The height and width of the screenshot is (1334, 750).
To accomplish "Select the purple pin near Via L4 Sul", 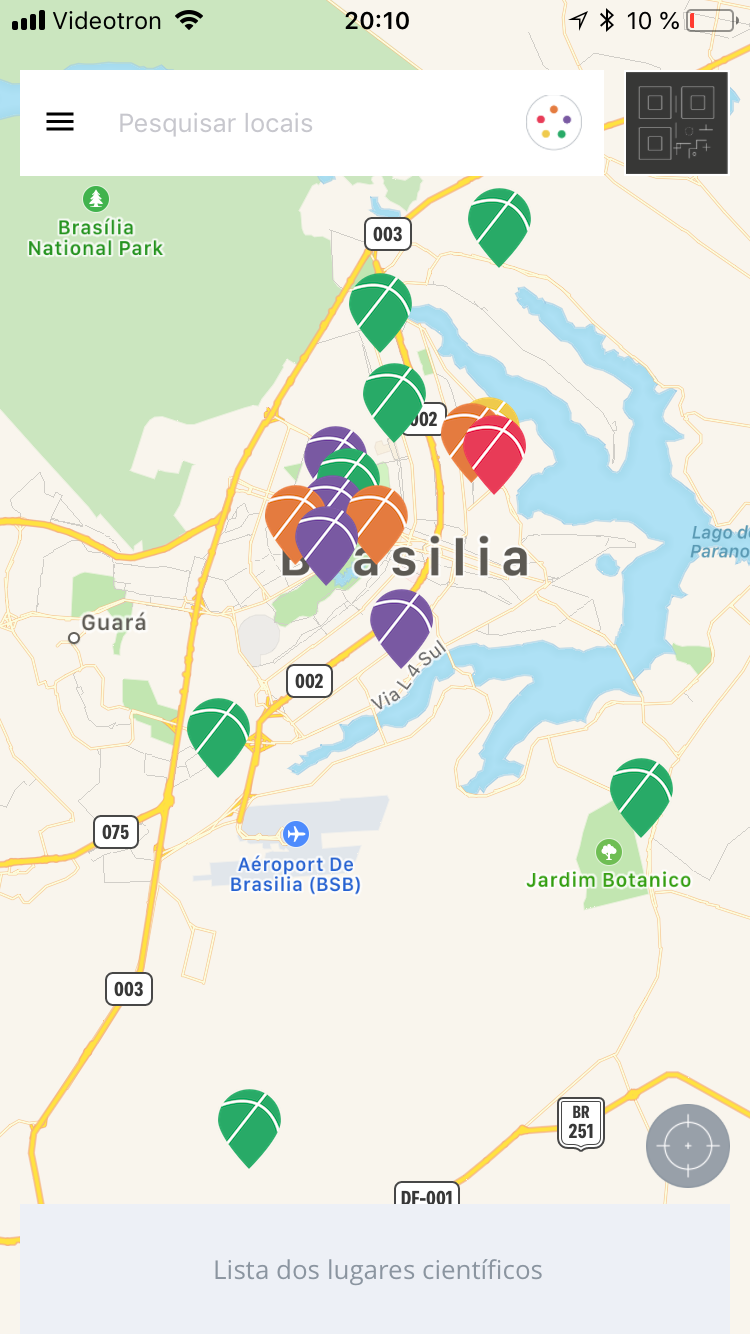I will [x=401, y=619].
